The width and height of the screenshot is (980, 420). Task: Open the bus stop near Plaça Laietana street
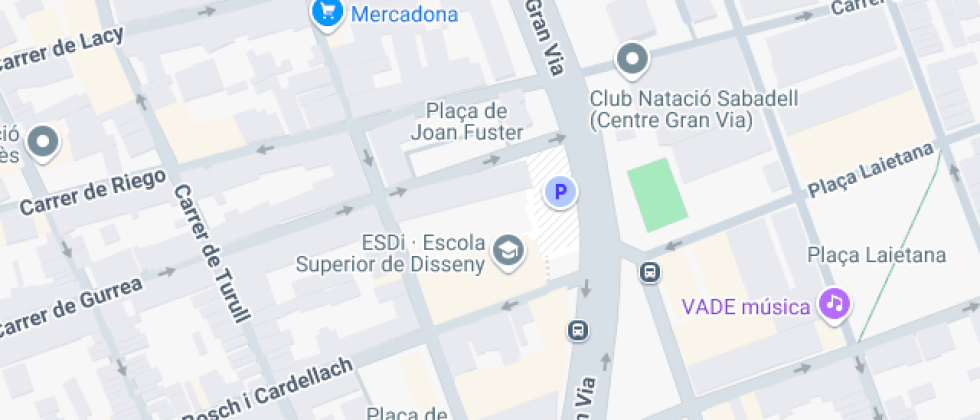650,272
